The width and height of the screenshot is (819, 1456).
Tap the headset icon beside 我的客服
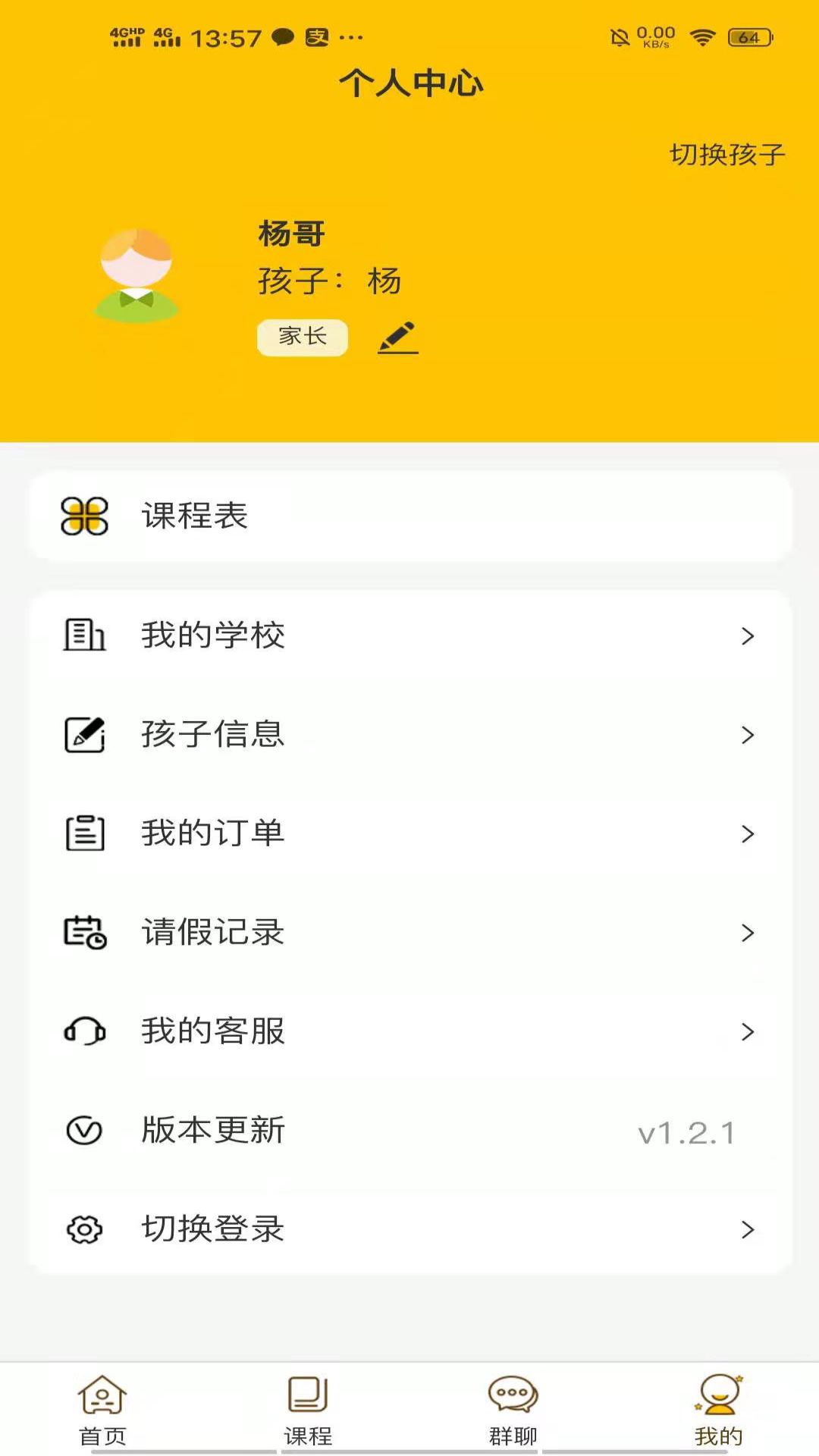click(x=83, y=1031)
